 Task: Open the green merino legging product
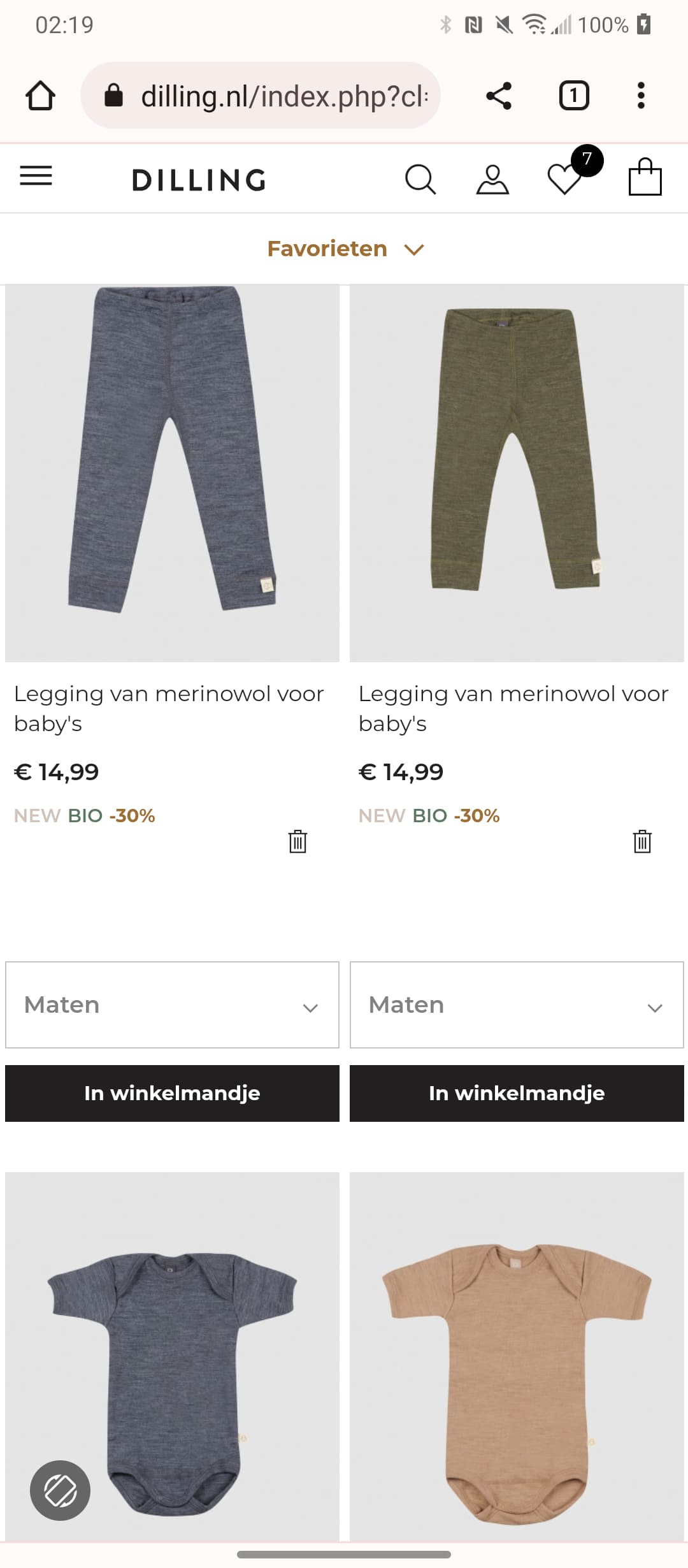pos(517,473)
